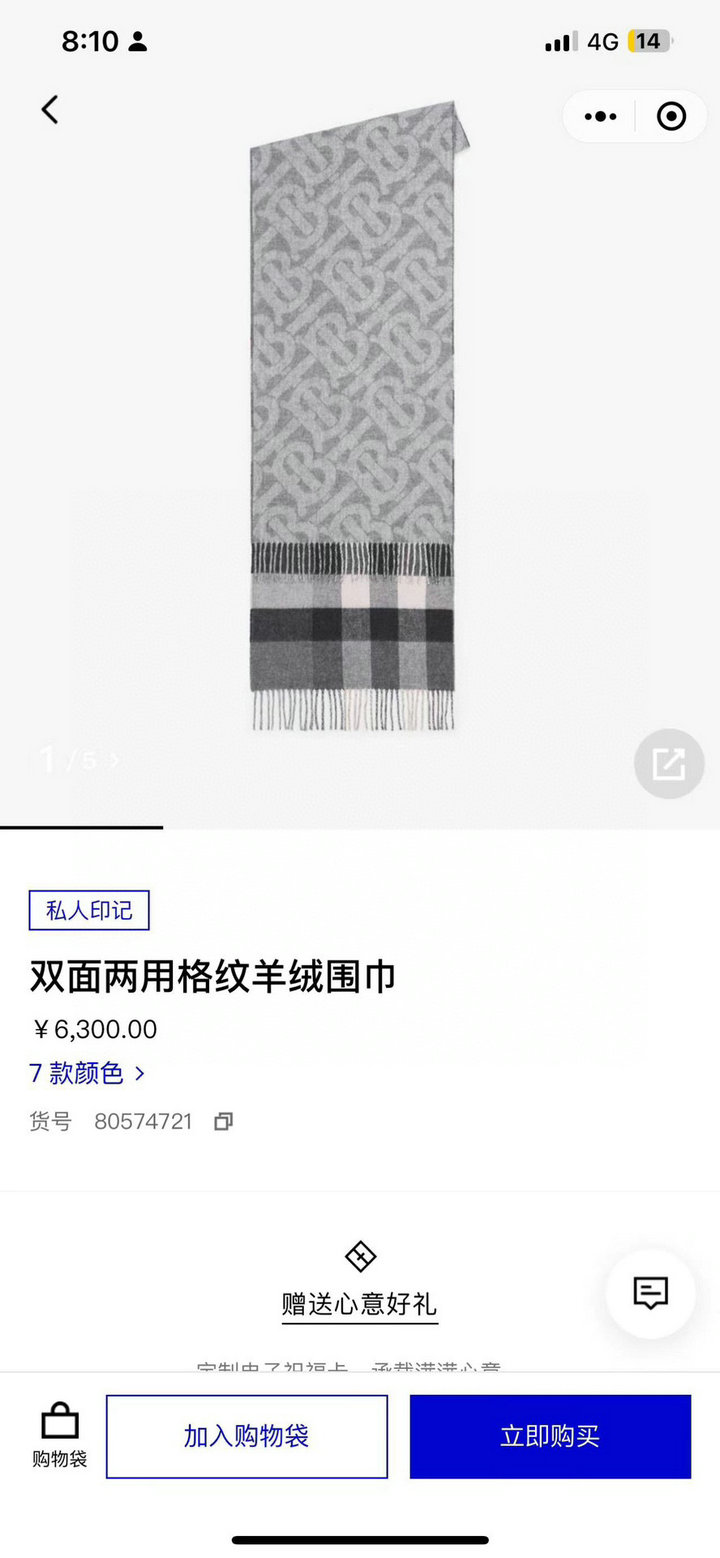Open the 购物袋 shopping bag
Screen dimensions: 720x1558
(60, 1436)
